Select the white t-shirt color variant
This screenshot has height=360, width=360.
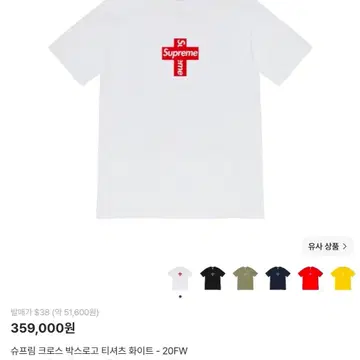(x=180, y=278)
